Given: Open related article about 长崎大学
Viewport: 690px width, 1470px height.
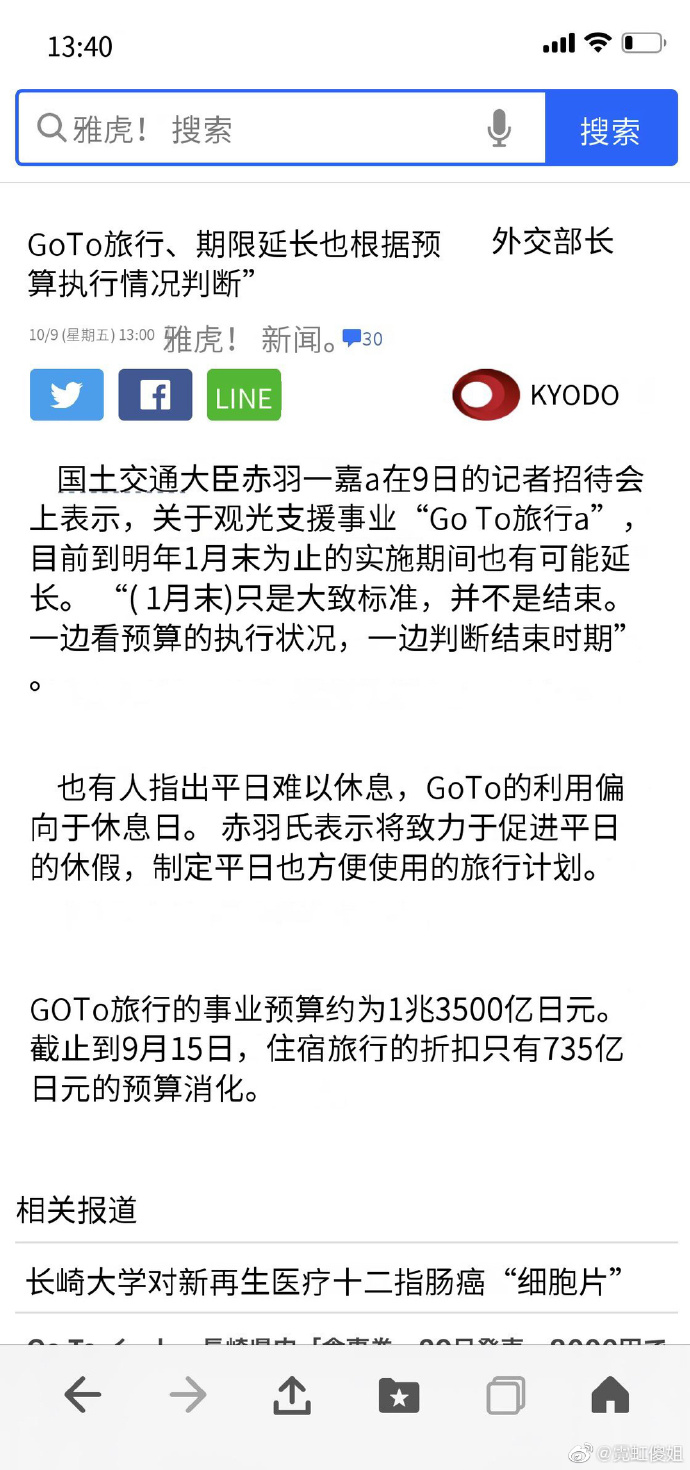Looking at the screenshot, I should tap(326, 1281).
